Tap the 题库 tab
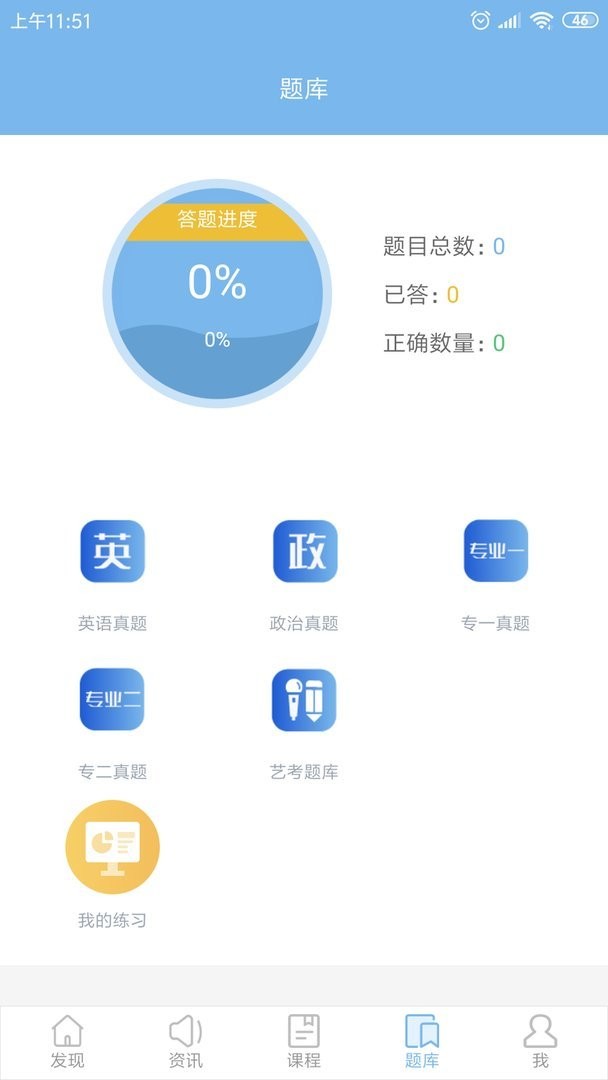608x1080 pixels. pyautogui.click(x=421, y=1042)
